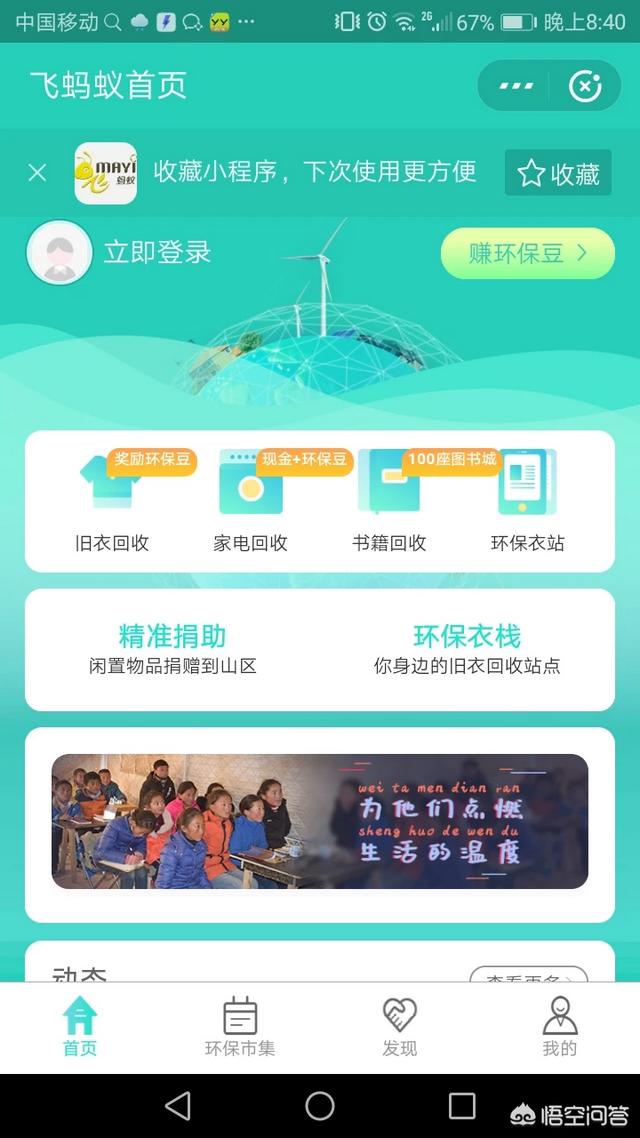View the 为他们点燃生活的温度 banner
Image resolution: width=640 pixels, height=1138 pixels.
tap(320, 822)
